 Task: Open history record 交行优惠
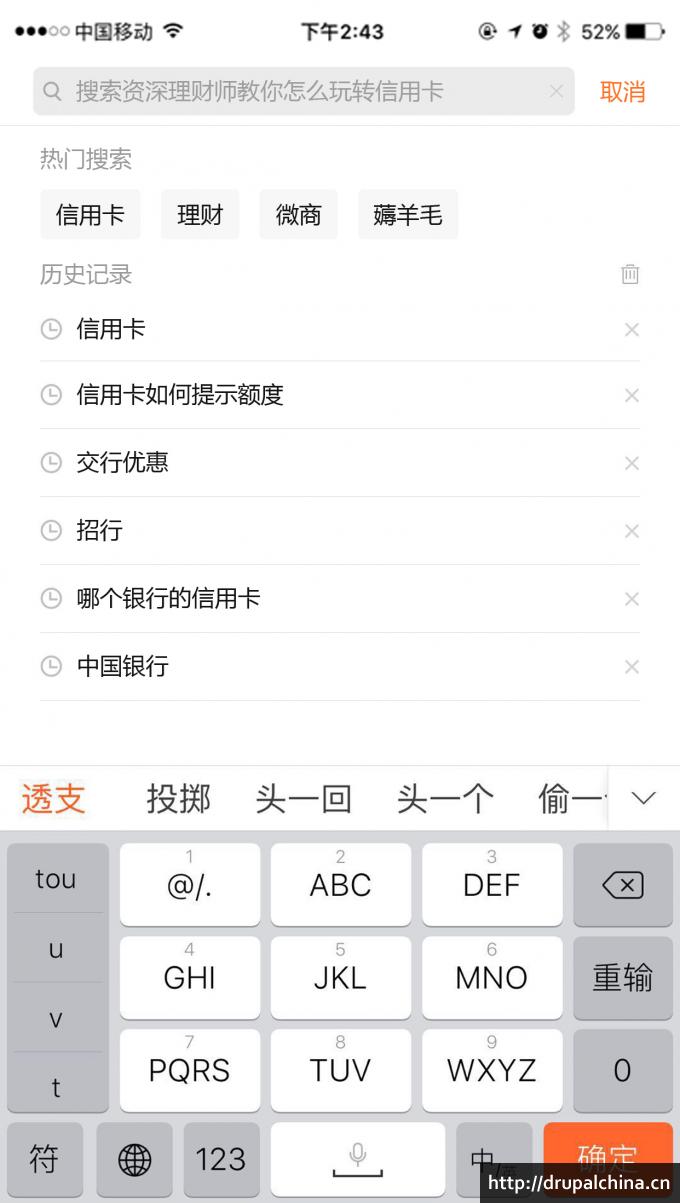[122, 463]
